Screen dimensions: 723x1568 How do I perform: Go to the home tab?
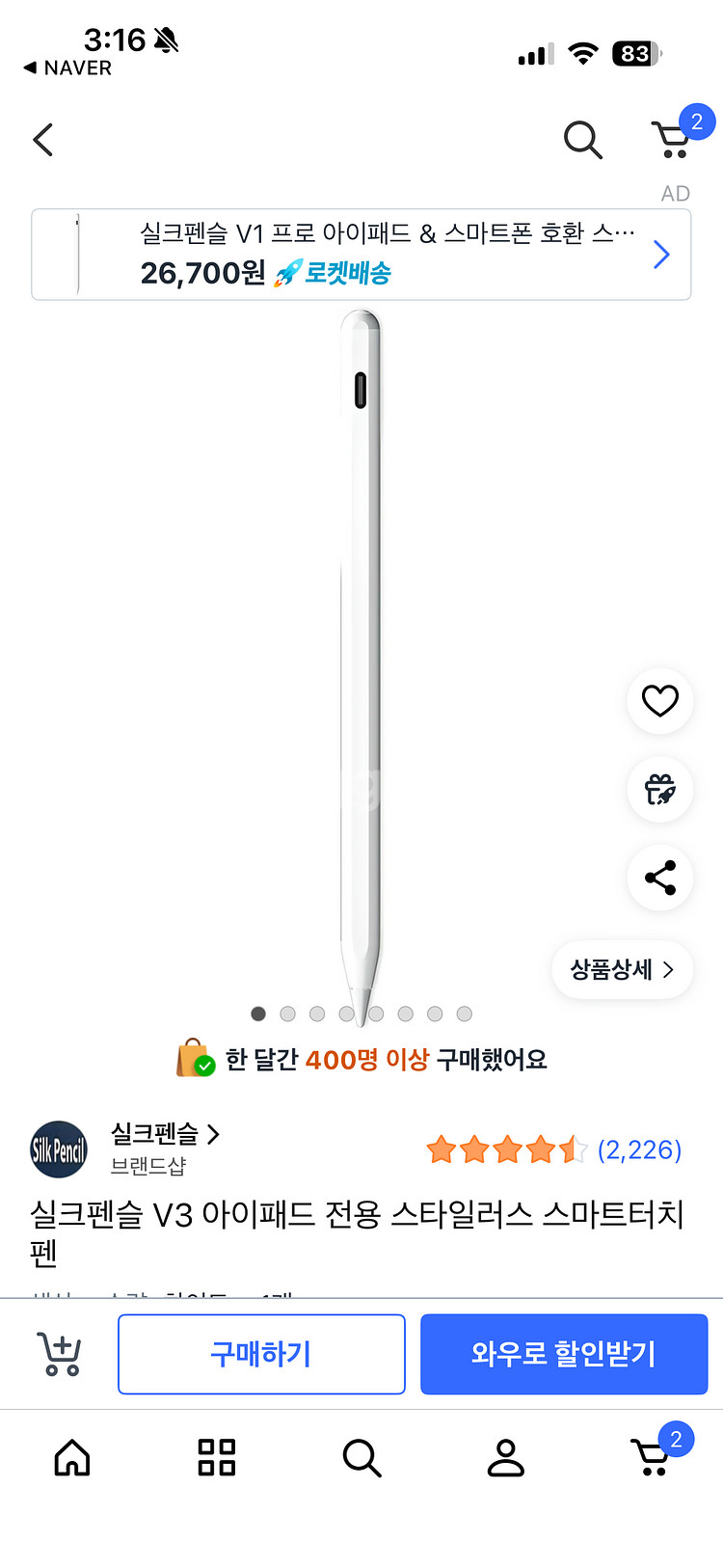pyautogui.click(x=72, y=1458)
